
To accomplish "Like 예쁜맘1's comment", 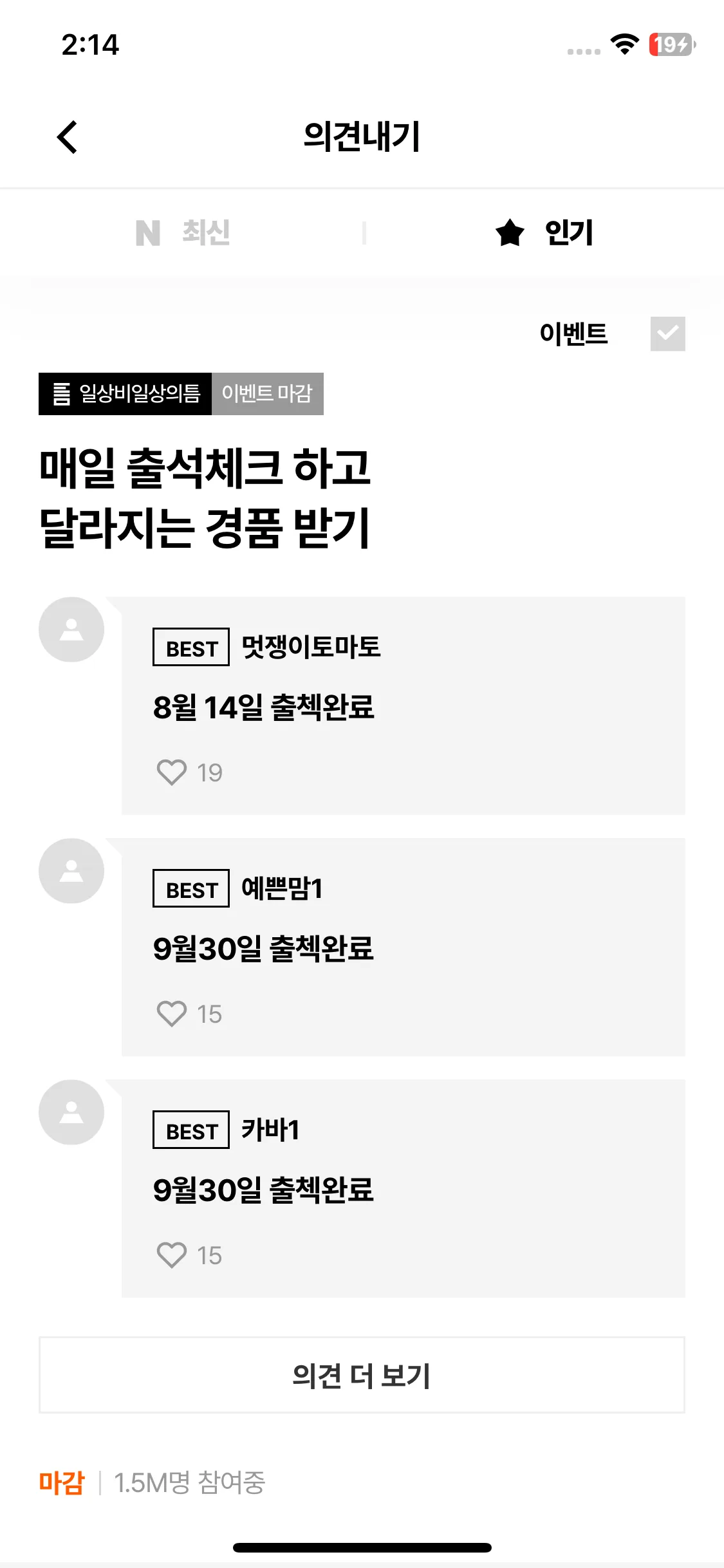I will [172, 1014].
